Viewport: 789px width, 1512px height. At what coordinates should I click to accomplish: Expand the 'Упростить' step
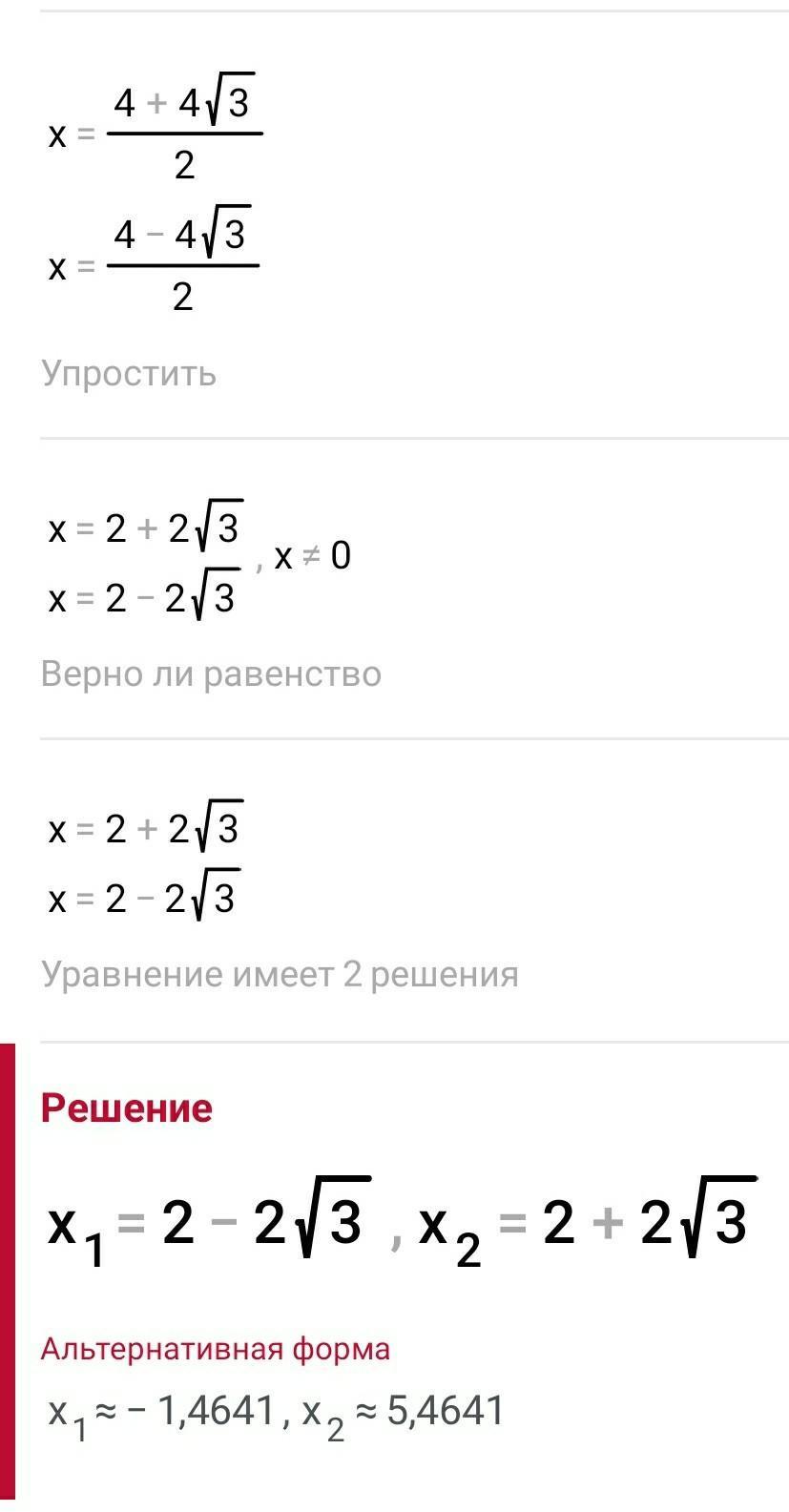129,373
